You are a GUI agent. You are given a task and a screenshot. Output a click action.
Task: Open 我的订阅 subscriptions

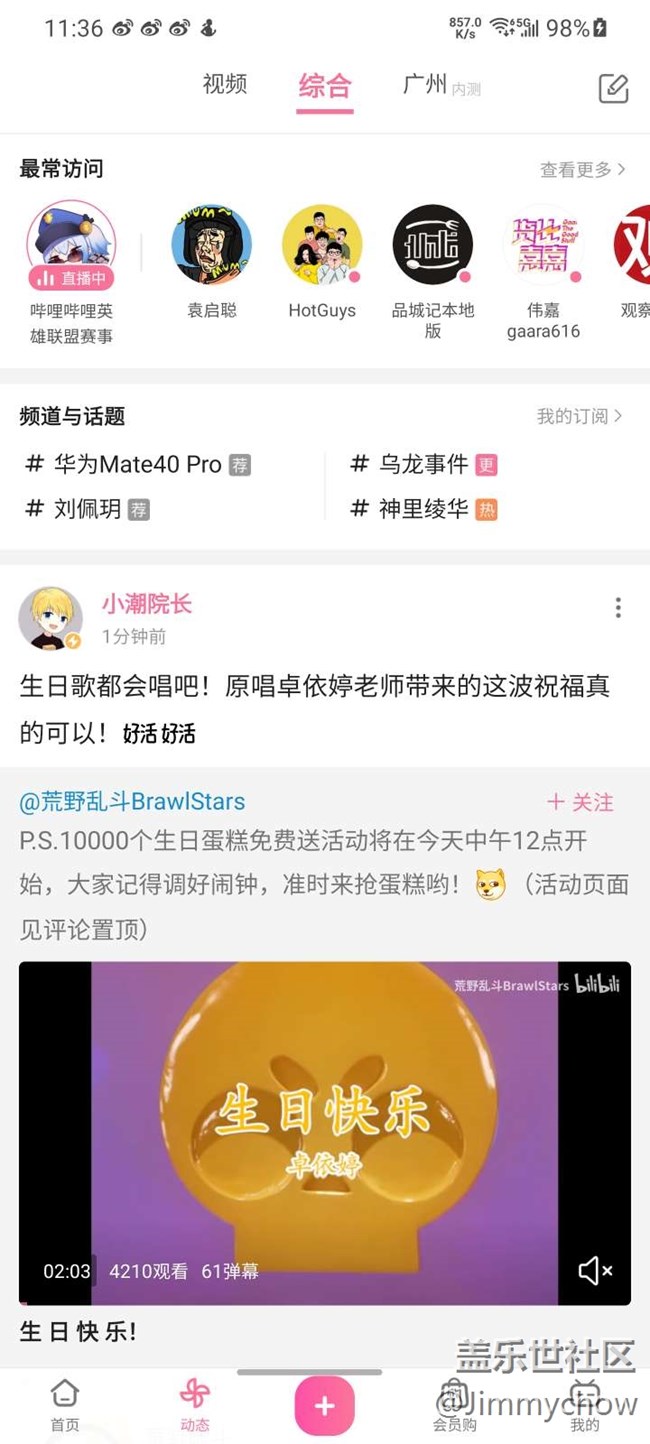click(x=579, y=416)
